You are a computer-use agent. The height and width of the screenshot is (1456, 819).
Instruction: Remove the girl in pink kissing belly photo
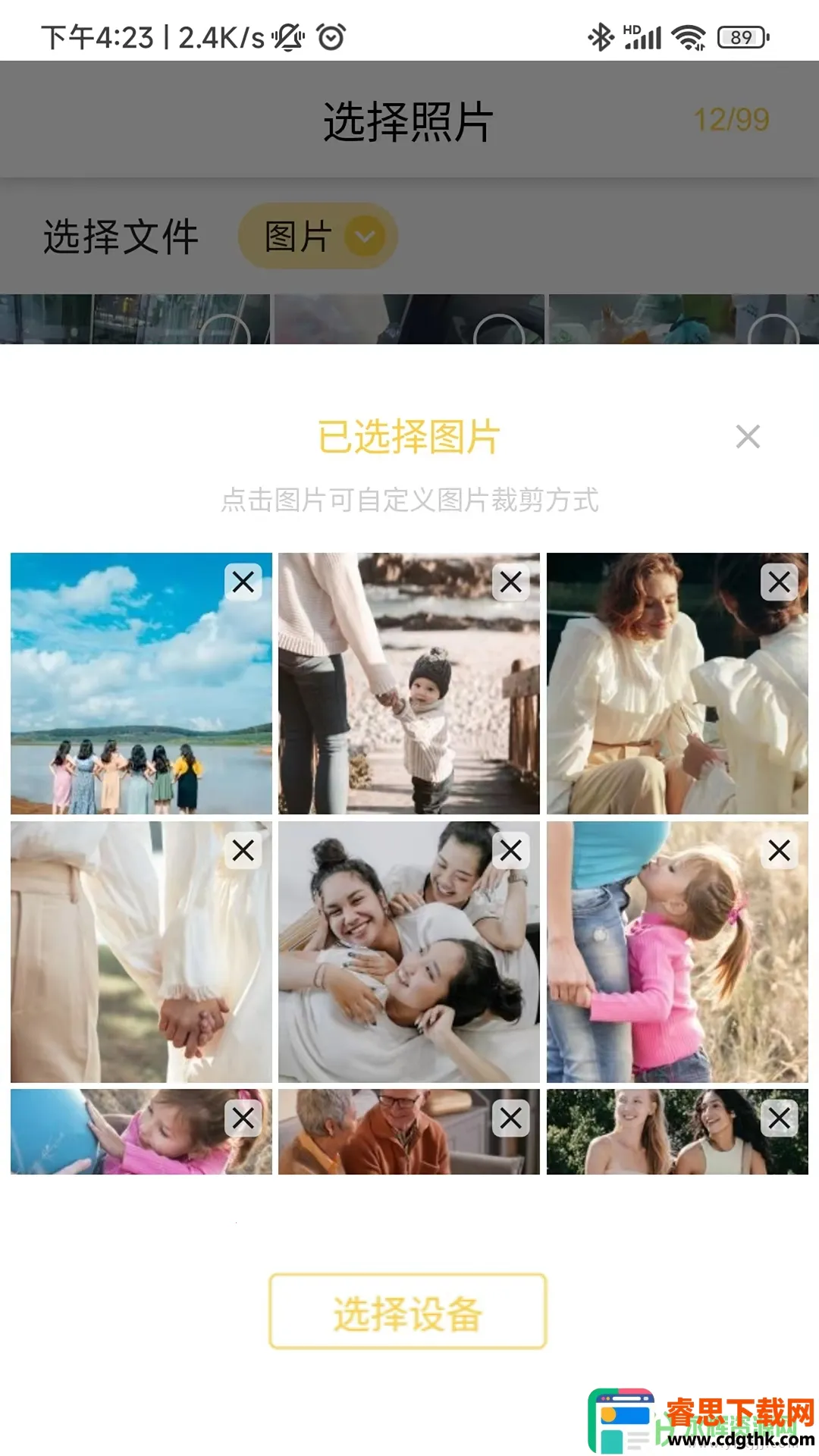pyautogui.click(x=779, y=851)
